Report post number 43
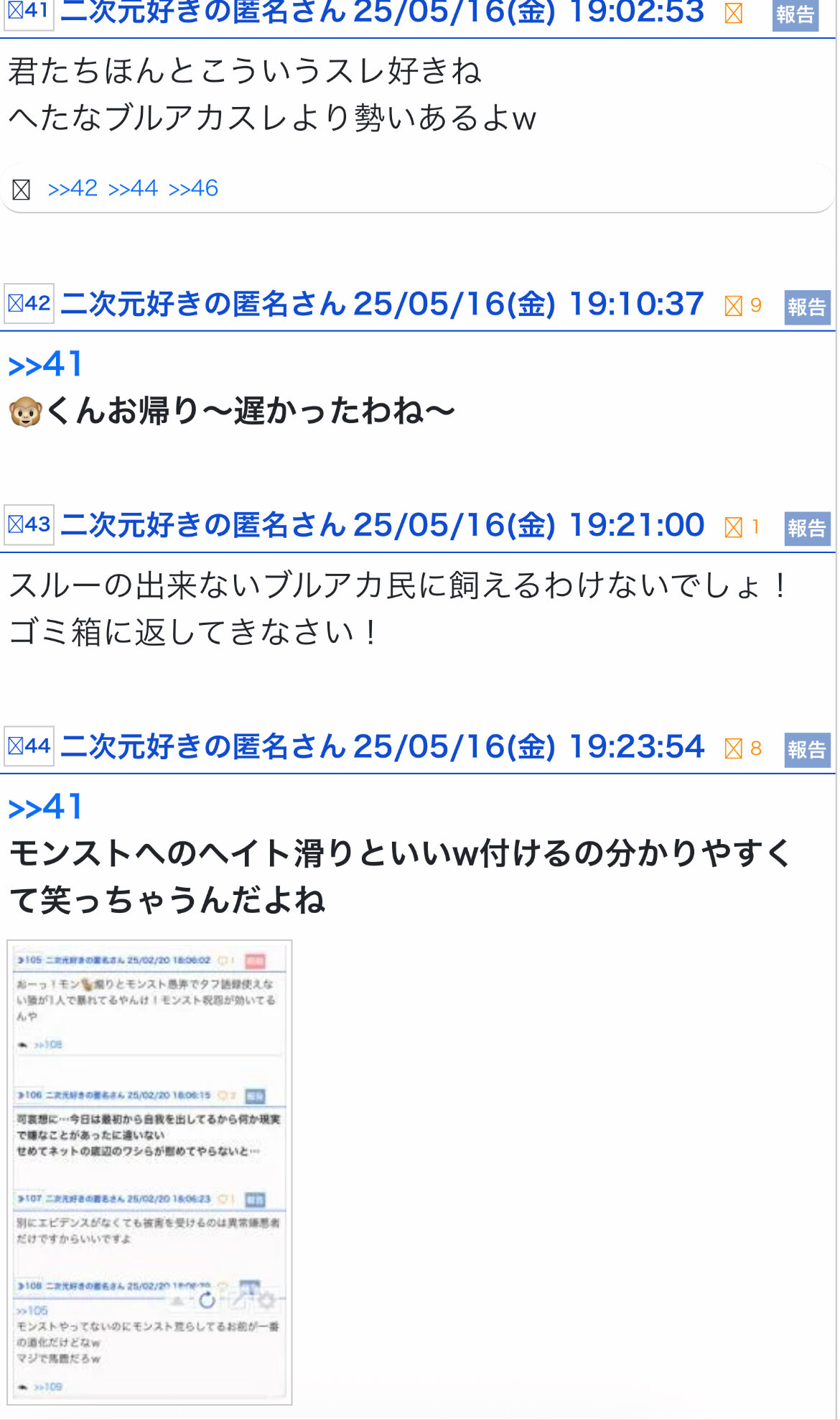The image size is (840, 1420). [806, 529]
